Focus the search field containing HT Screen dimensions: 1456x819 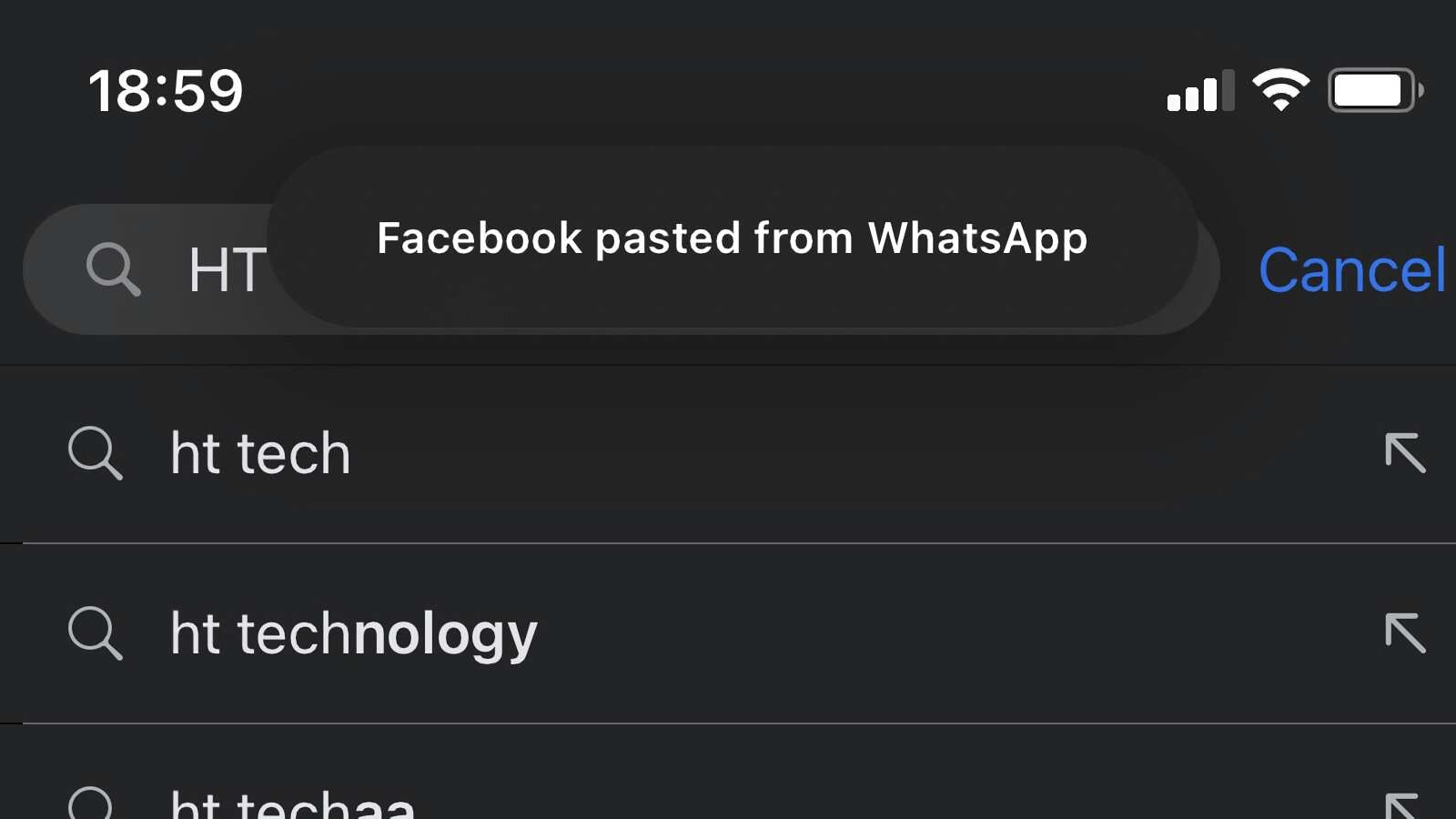pos(226,270)
